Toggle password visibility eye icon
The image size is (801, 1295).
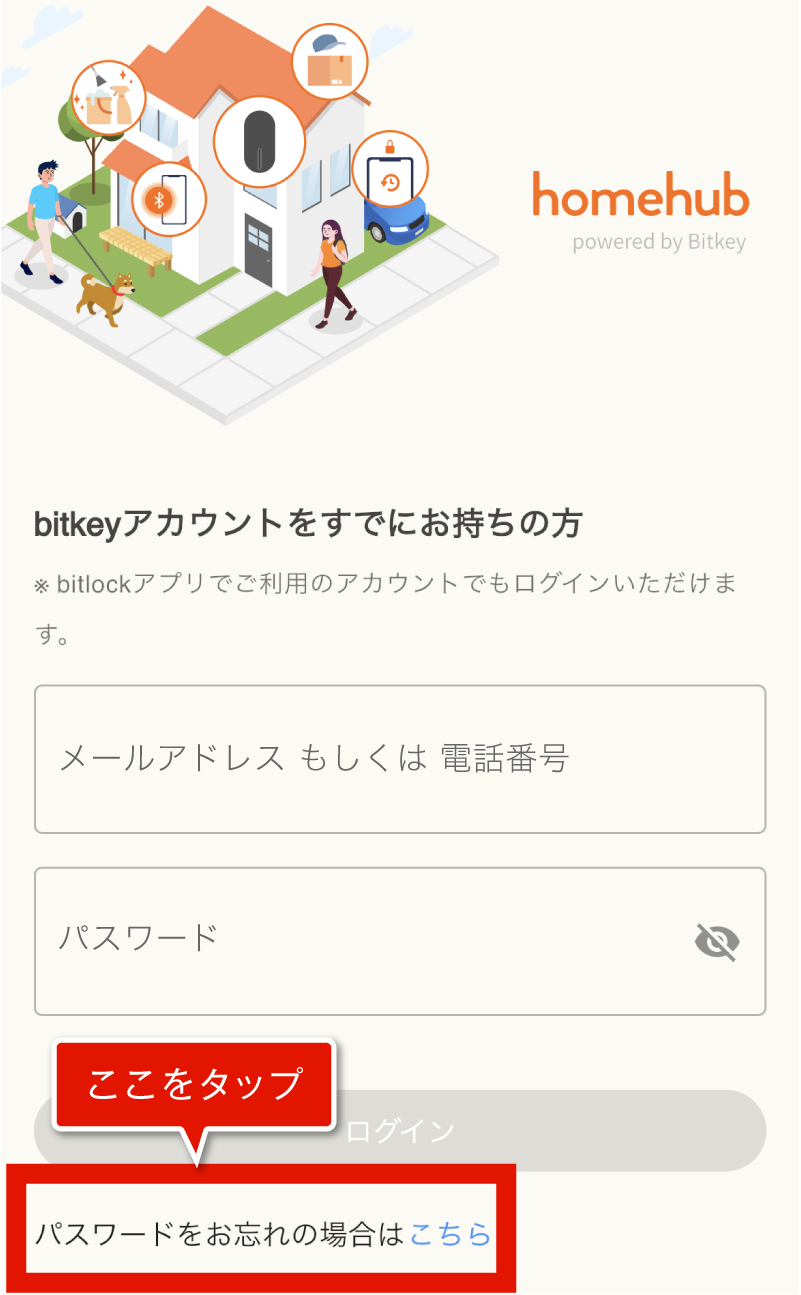pos(717,941)
